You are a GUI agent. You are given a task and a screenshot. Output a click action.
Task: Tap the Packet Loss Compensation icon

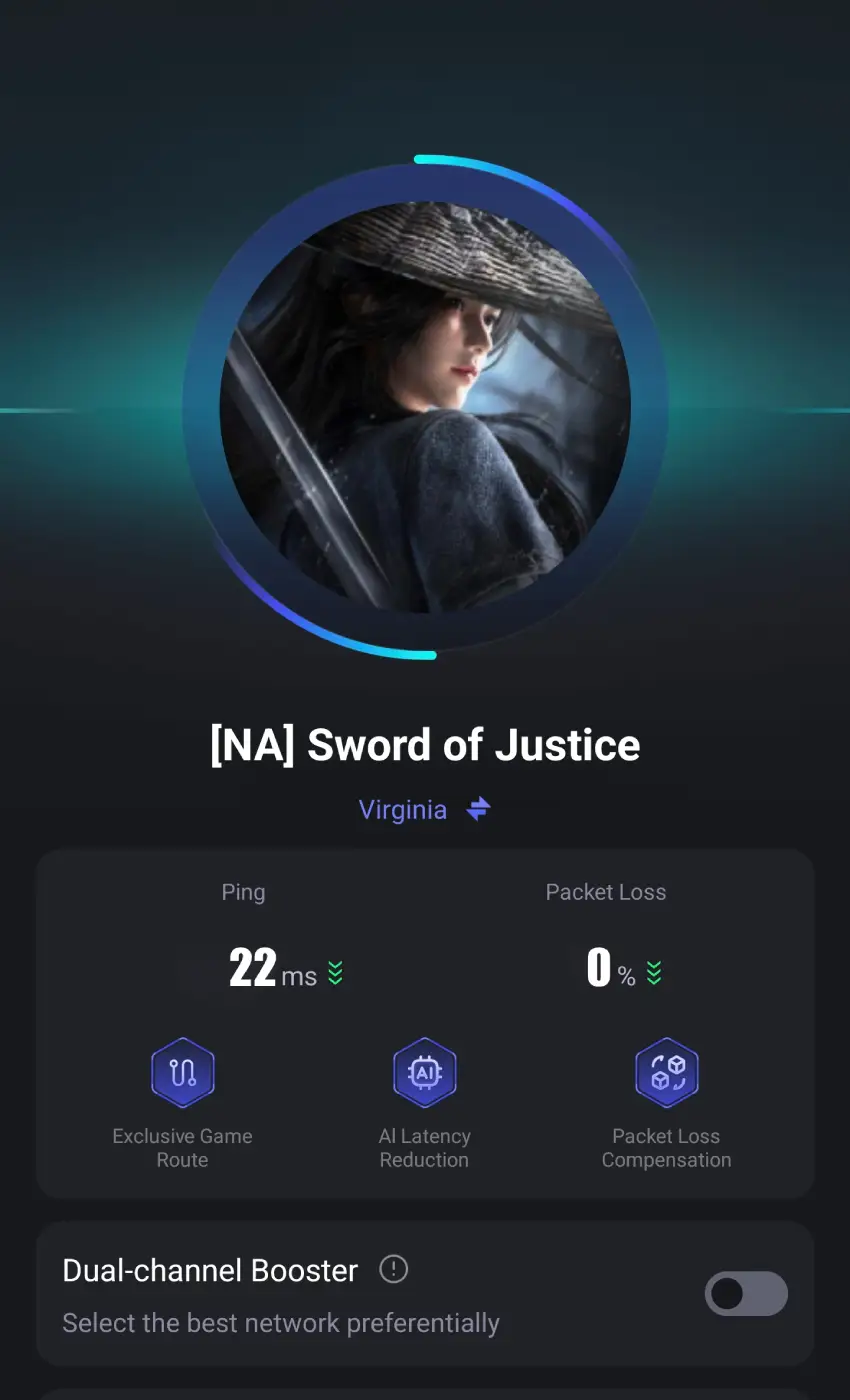[666, 1072]
